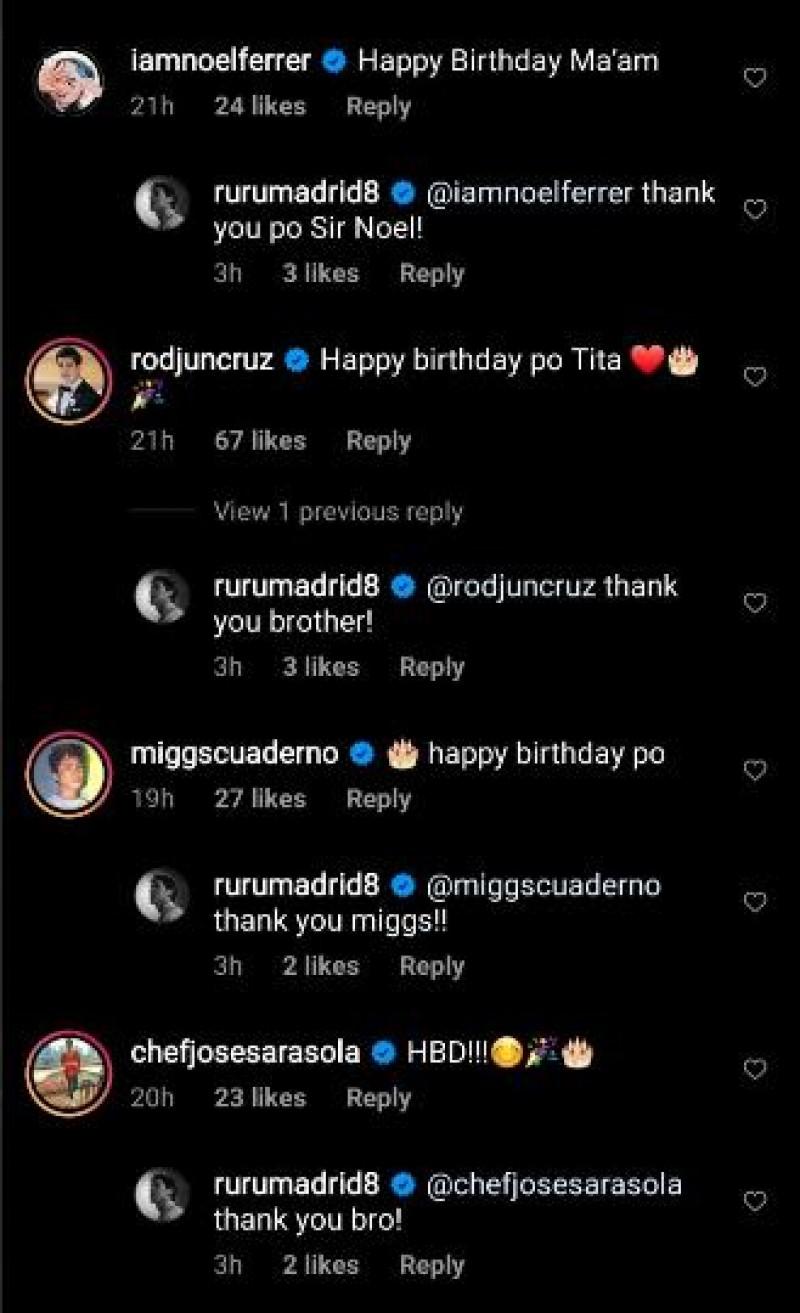
Task: Expand View 1 previous reply under rodjuncruz
Action: (x=336, y=511)
